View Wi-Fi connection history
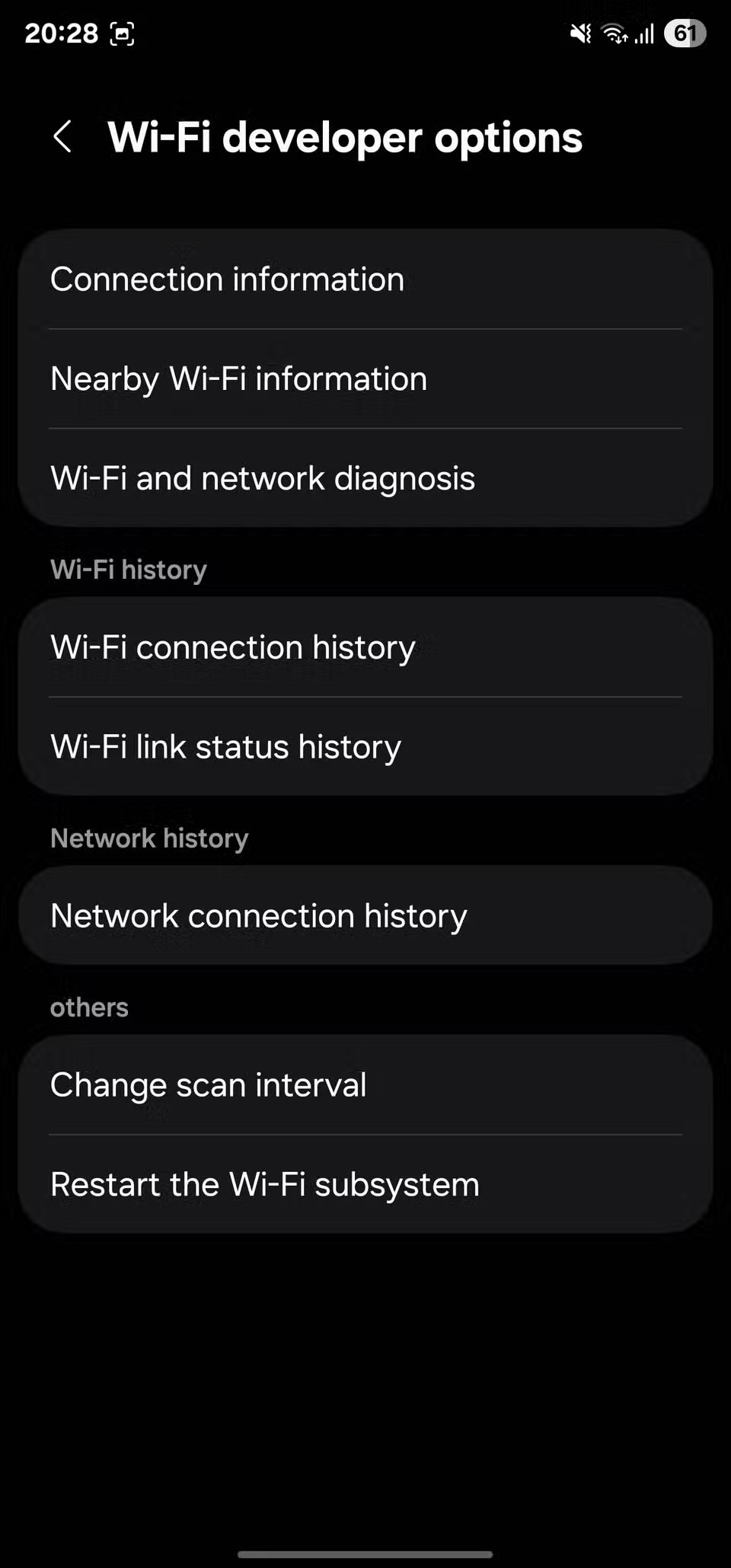The width and height of the screenshot is (731, 1568). click(232, 647)
